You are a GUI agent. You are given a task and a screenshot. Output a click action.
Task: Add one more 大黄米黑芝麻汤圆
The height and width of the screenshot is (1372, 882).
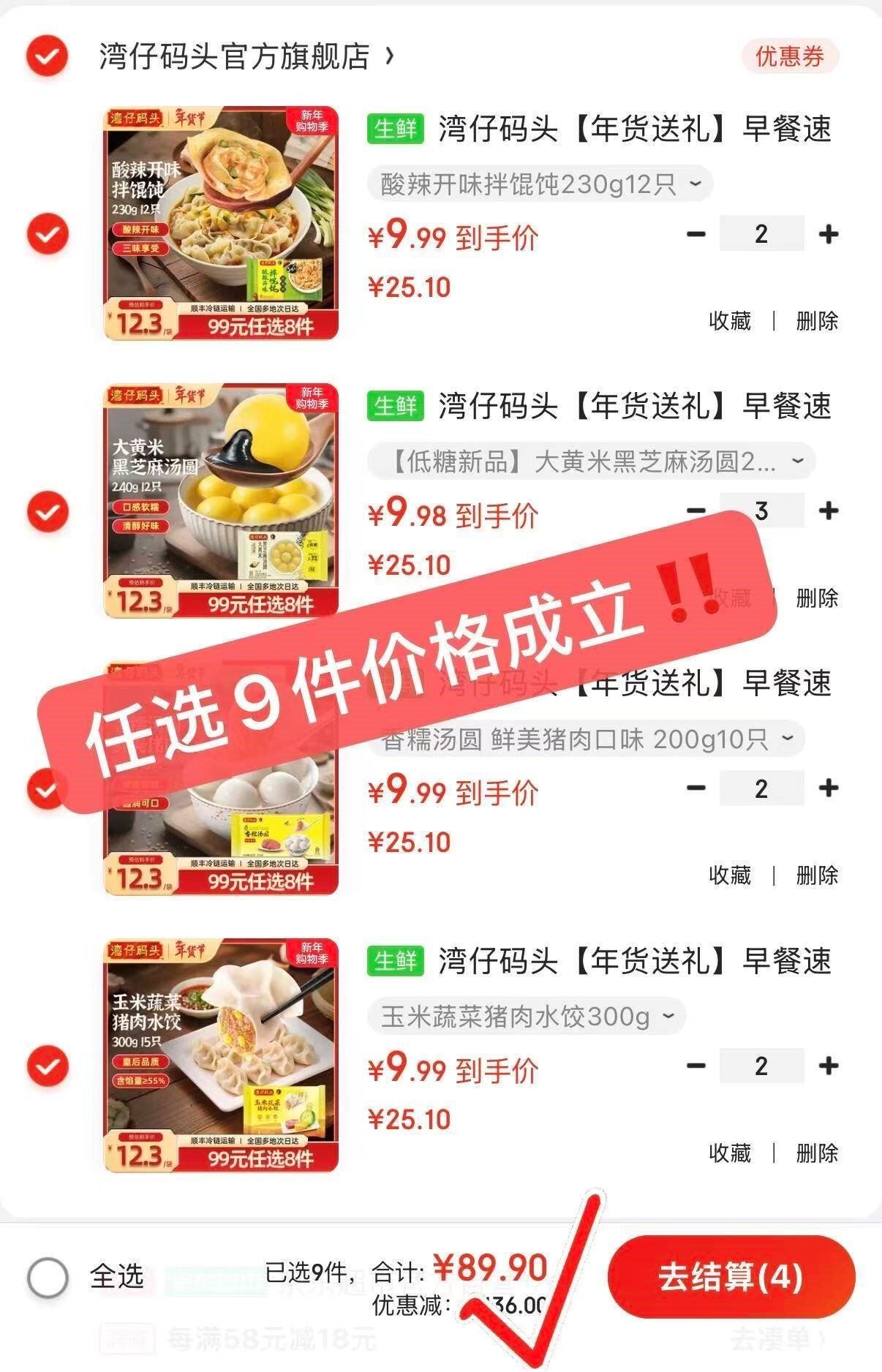click(829, 510)
